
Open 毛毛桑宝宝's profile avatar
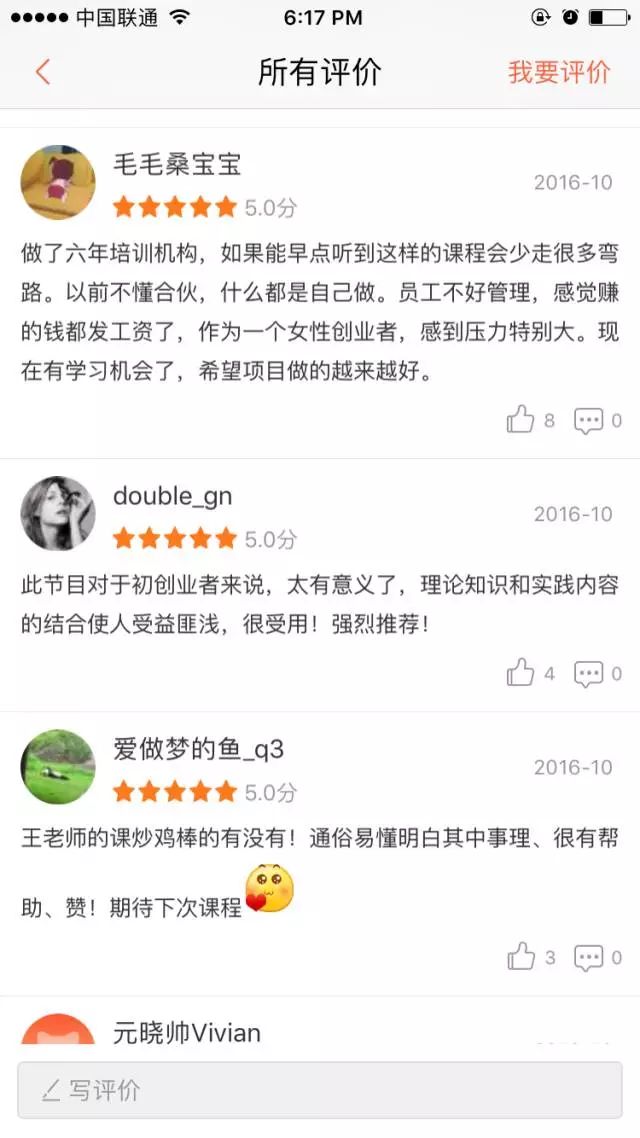click(x=58, y=182)
